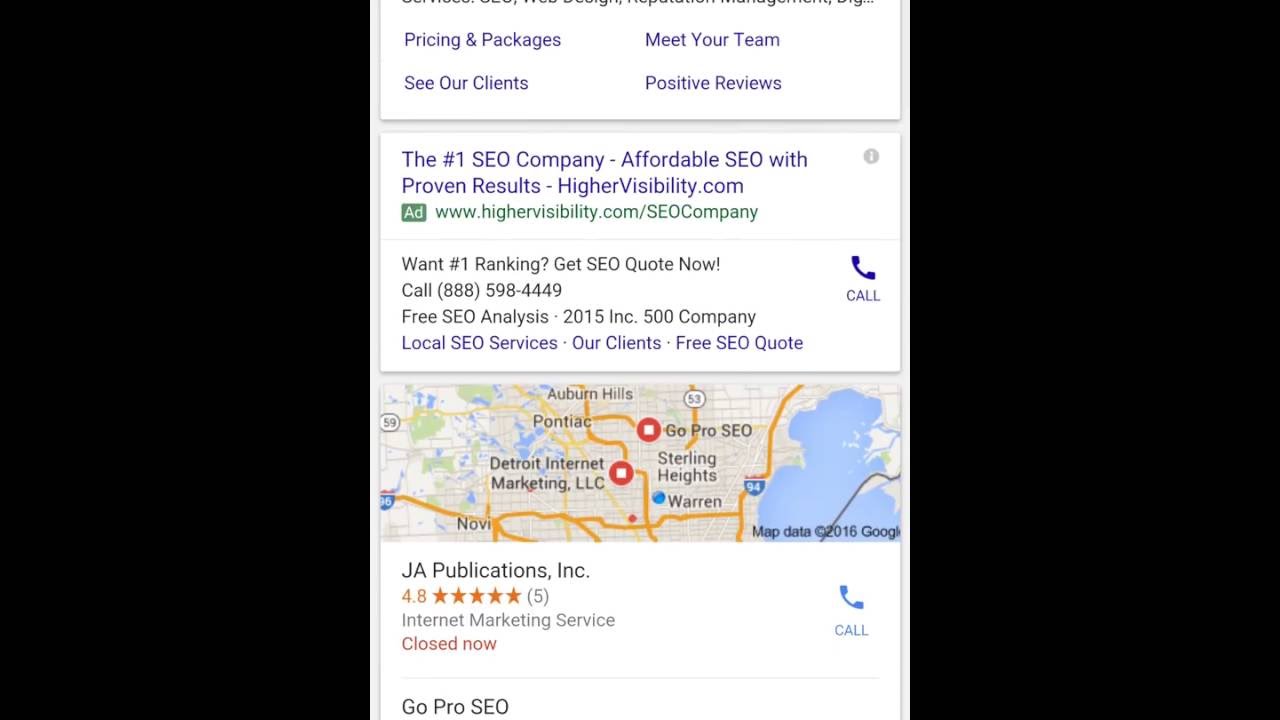Follow the Our Clients sitelink
This screenshot has width=1280, height=720.
[616, 343]
